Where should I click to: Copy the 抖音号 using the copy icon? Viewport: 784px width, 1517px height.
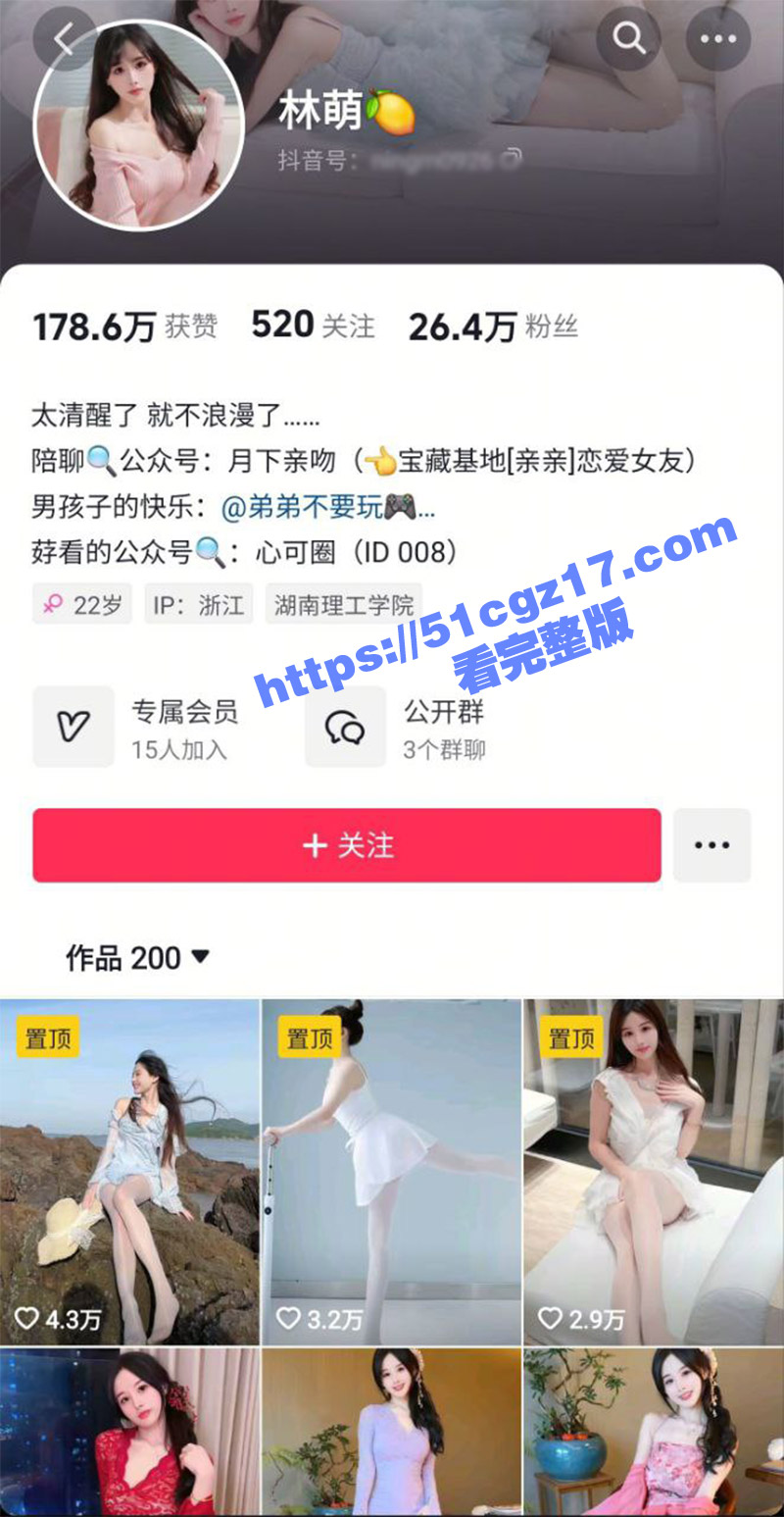(511, 158)
